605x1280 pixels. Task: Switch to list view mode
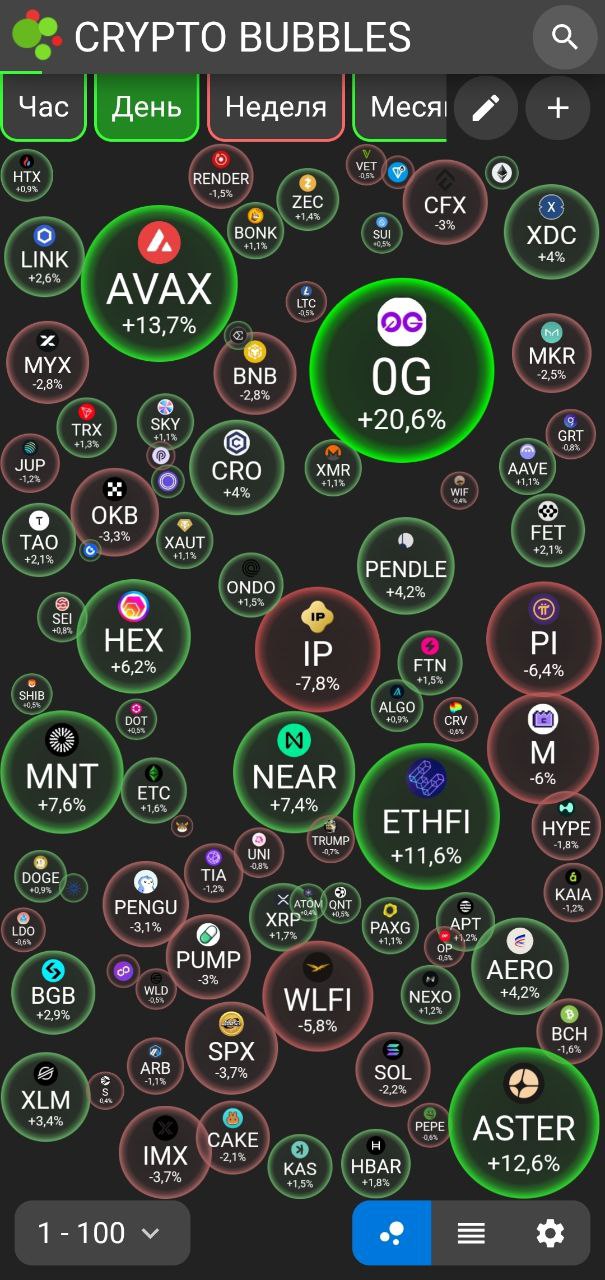point(471,1233)
